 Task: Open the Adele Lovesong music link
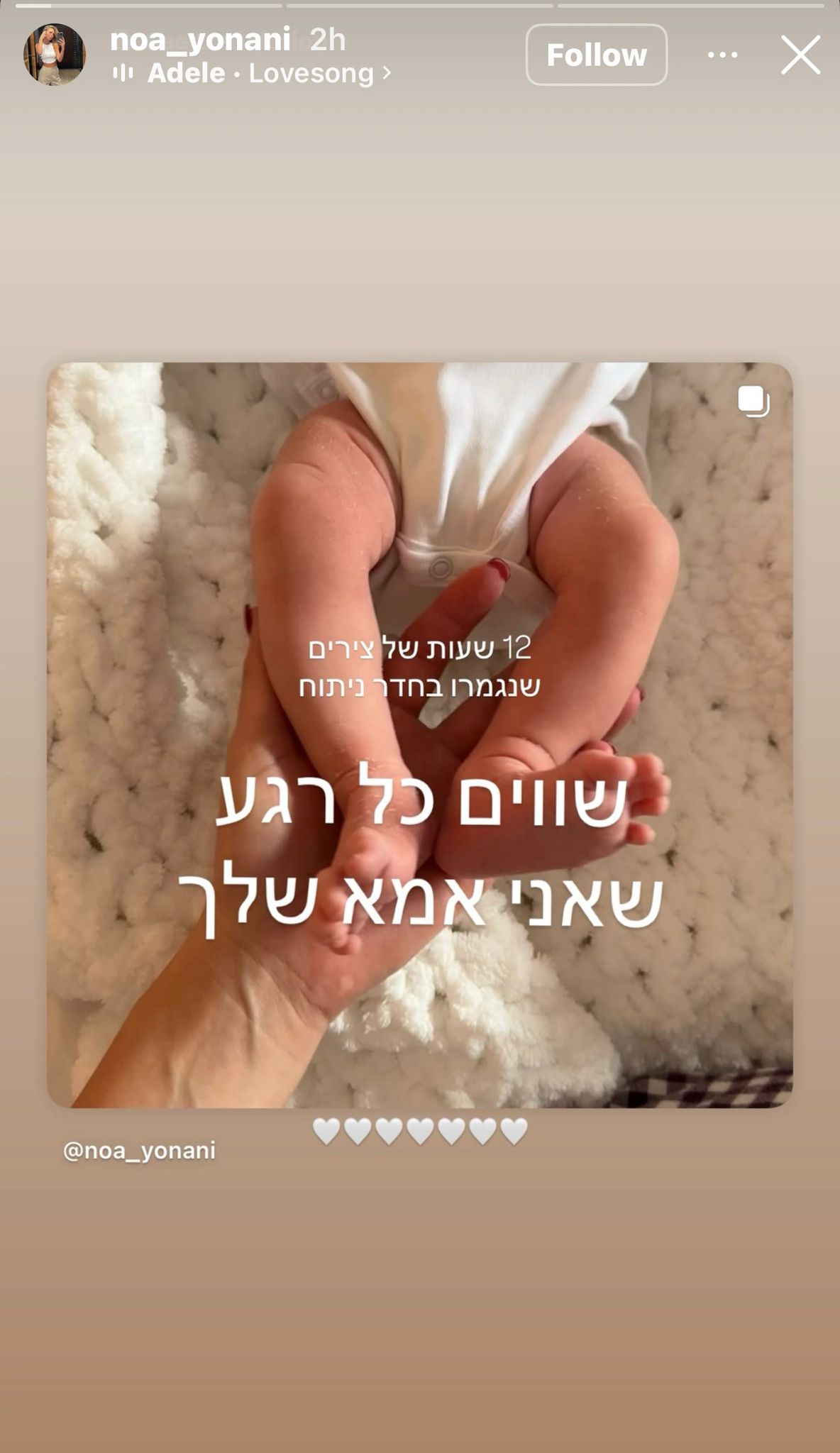pyautogui.click(x=260, y=74)
